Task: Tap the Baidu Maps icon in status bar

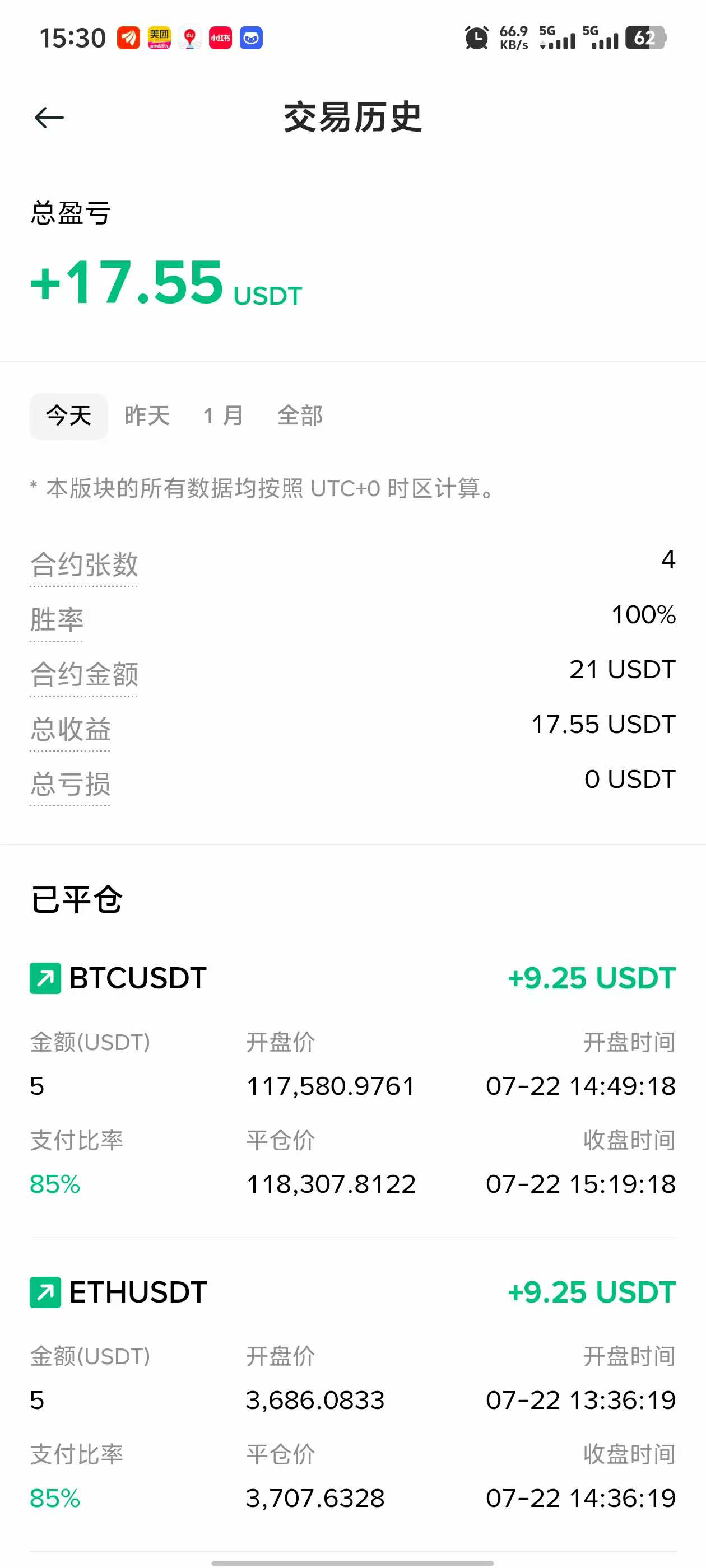Action: (x=189, y=38)
